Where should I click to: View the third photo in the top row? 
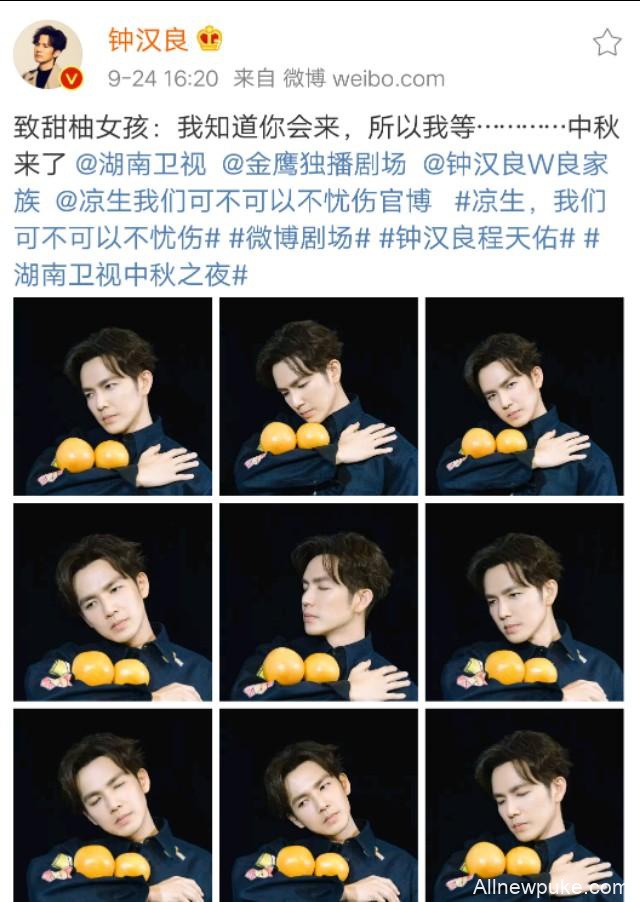[x=524, y=396]
